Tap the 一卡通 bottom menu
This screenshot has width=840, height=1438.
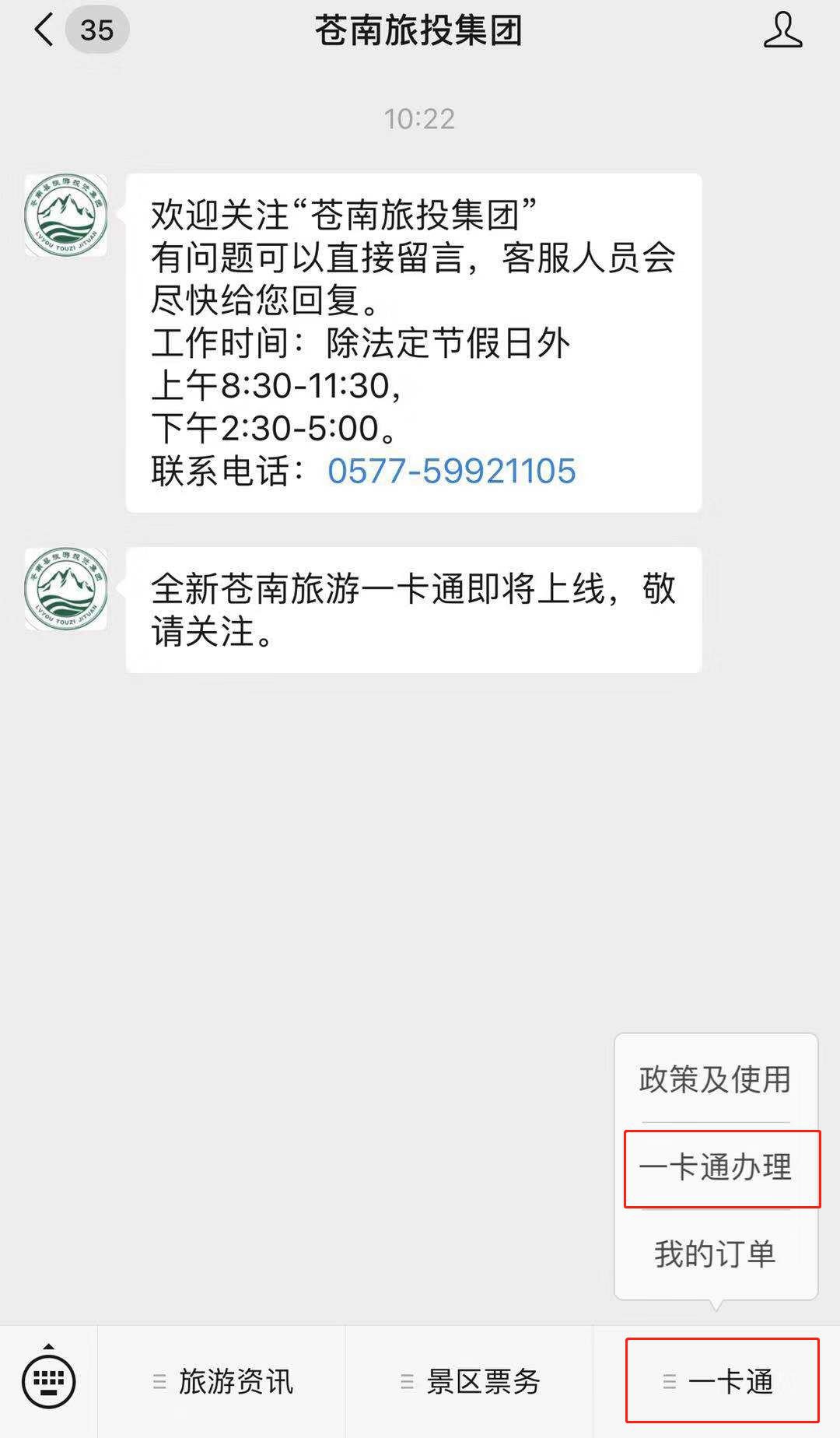[716, 1382]
